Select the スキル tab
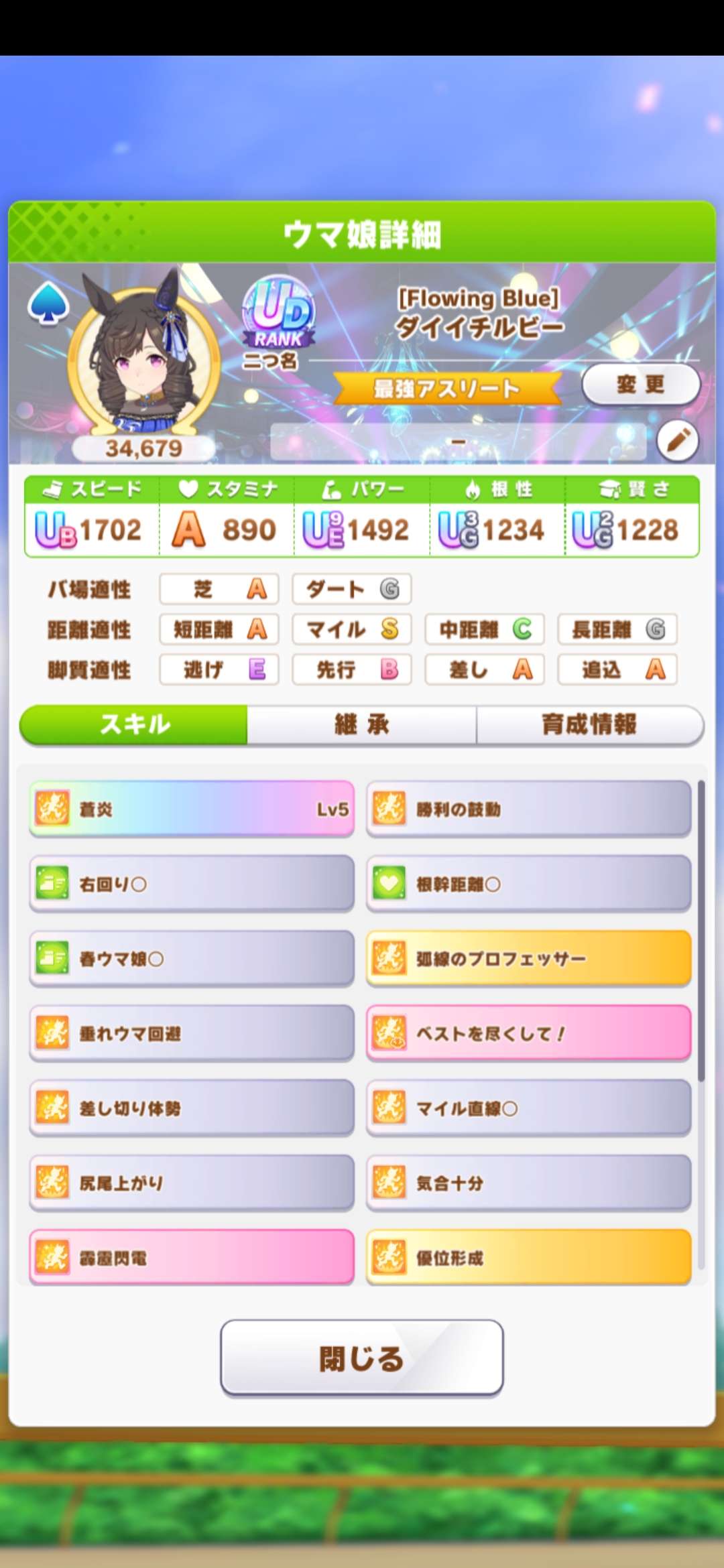Screen dimensions: 724x1568 tap(135, 724)
